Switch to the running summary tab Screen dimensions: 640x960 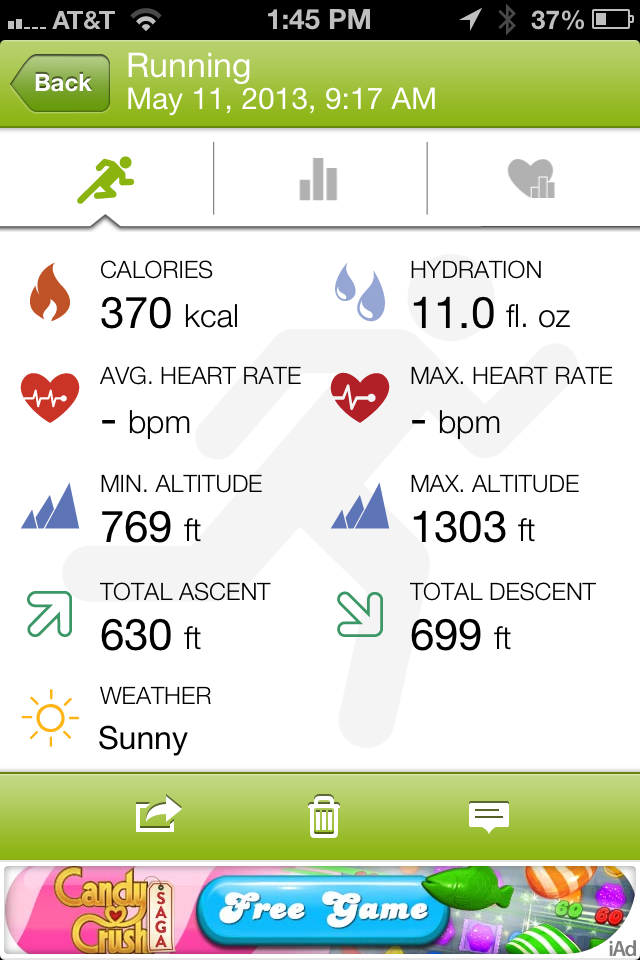[106, 180]
